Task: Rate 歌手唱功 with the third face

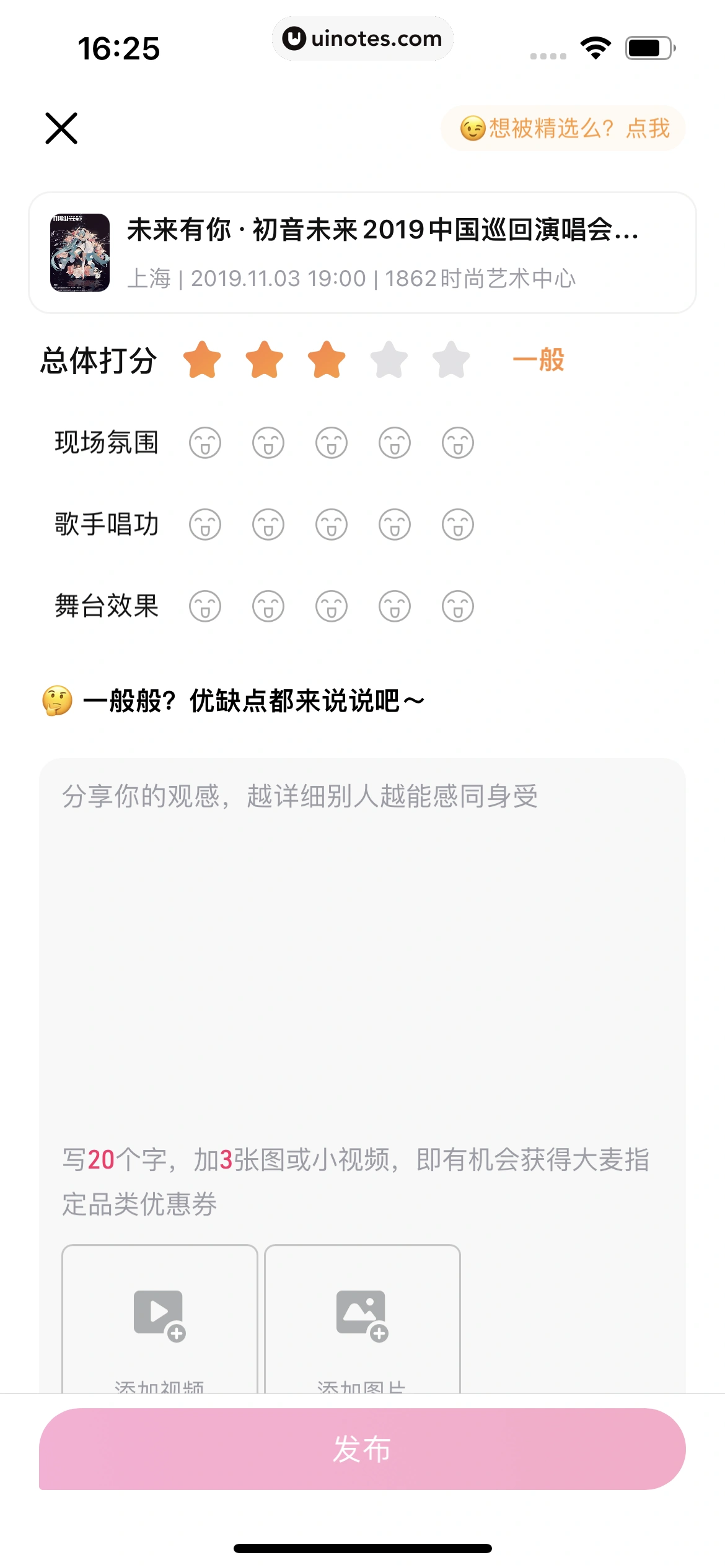Action: (x=332, y=525)
